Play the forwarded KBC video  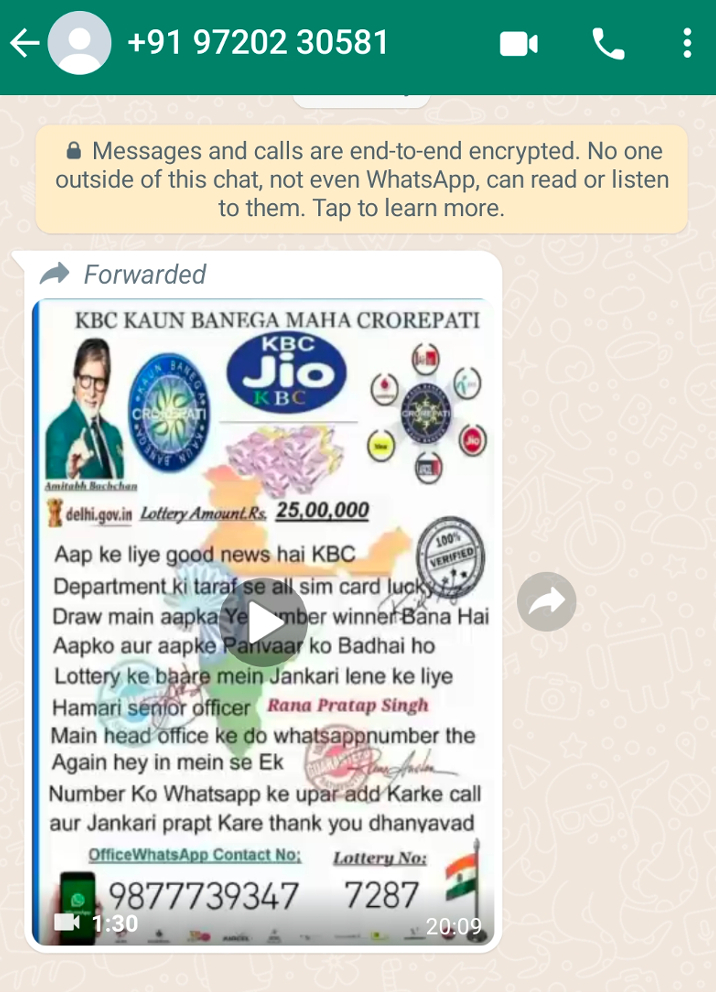coord(264,622)
